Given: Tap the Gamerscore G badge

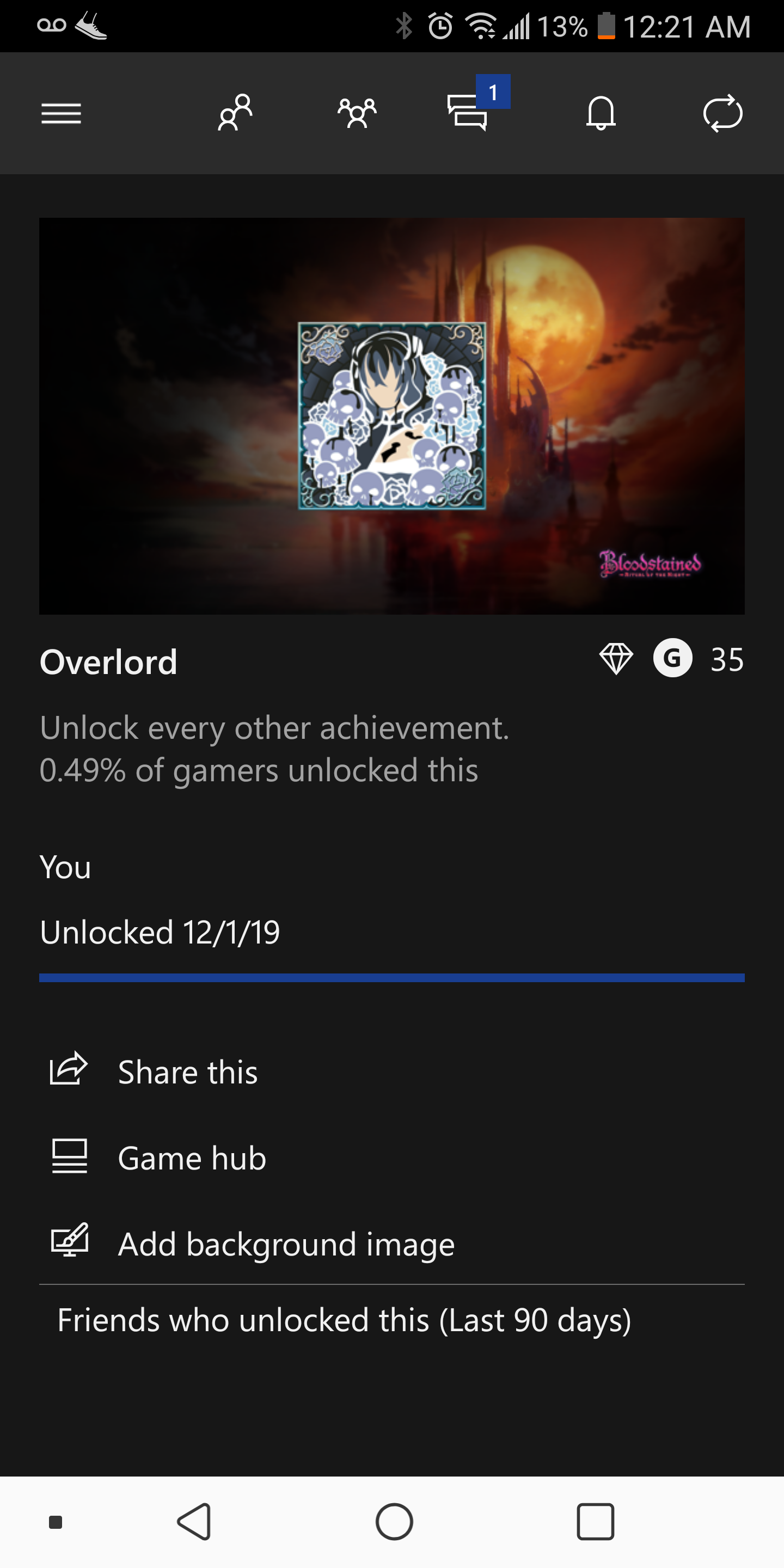Looking at the screenshot, I should tap(673, 659).
